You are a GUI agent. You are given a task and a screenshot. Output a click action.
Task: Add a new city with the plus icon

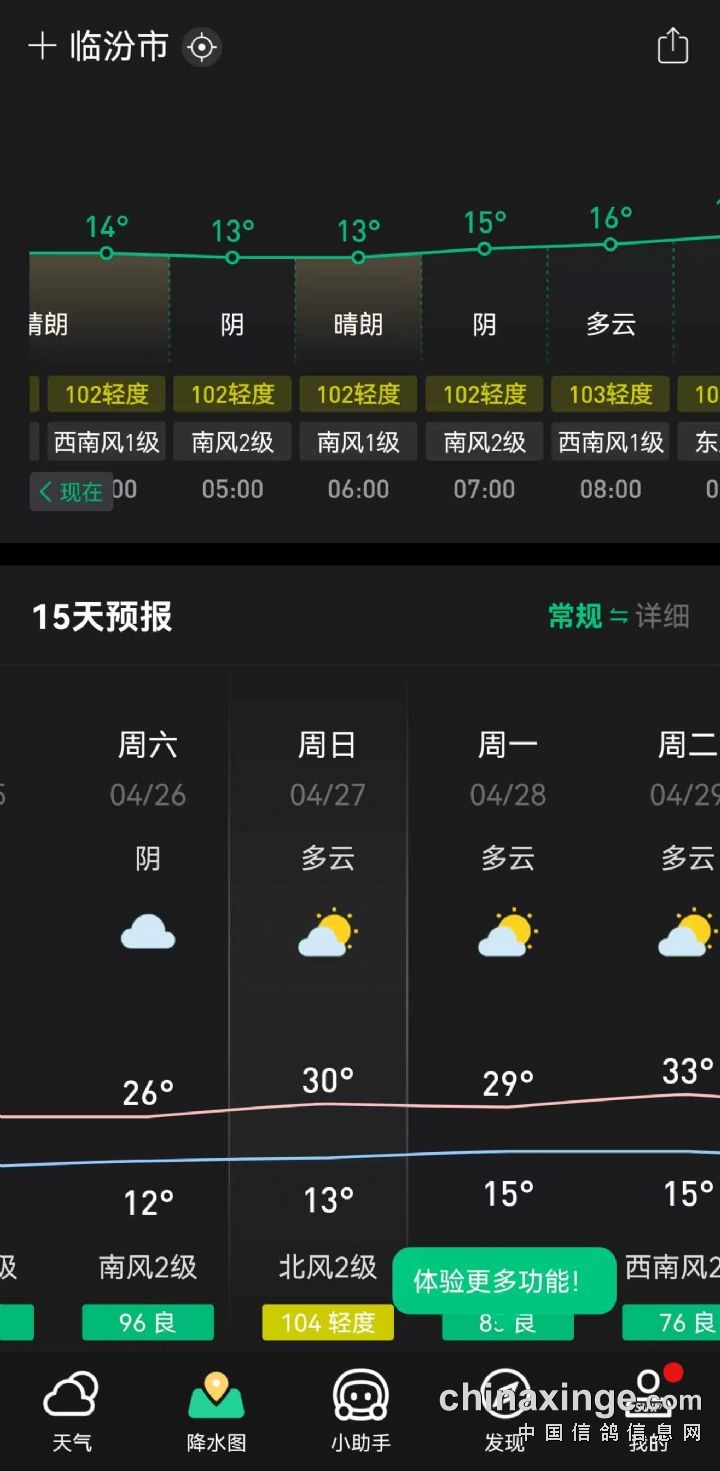click(42, 46)
